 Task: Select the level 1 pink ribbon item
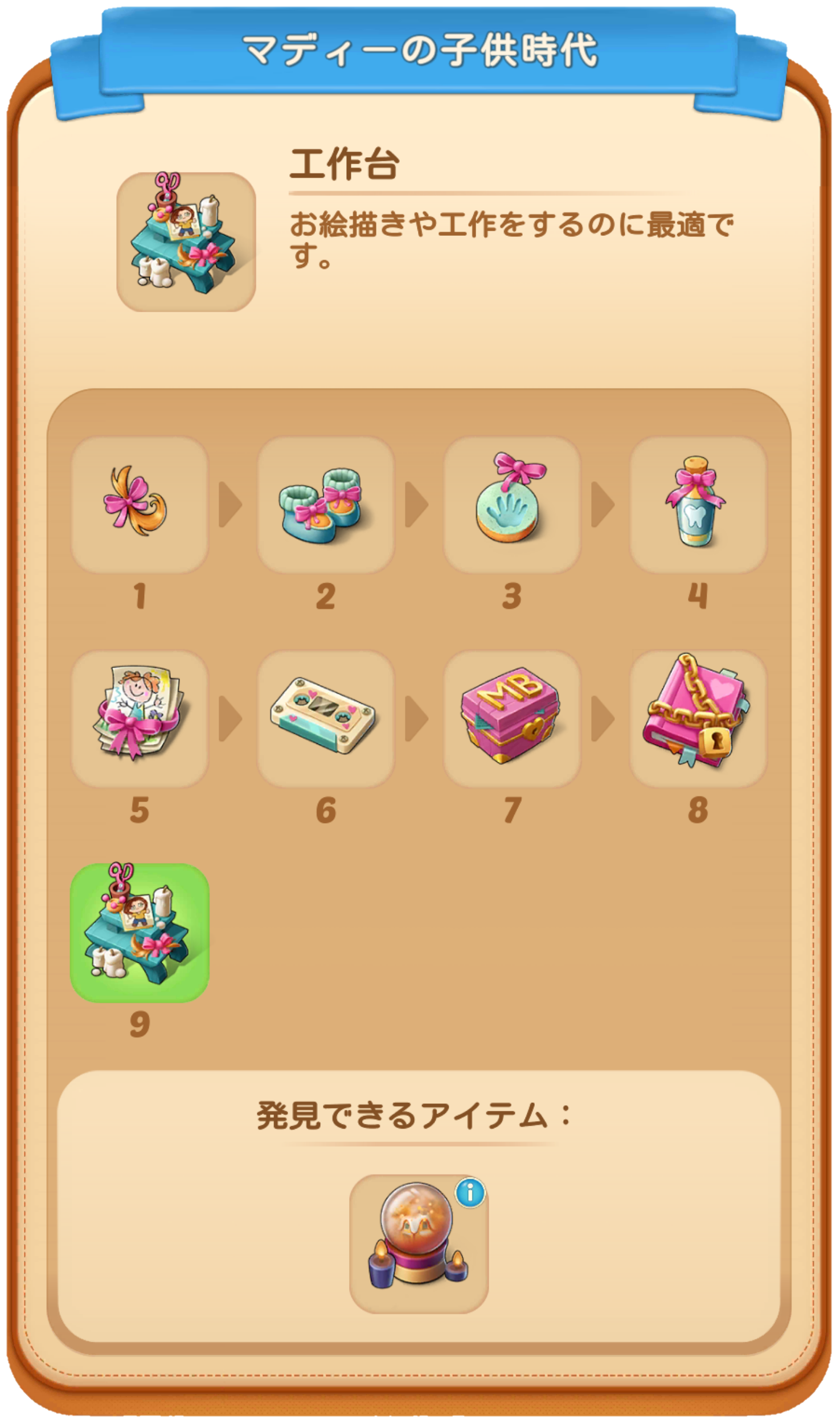140,505
